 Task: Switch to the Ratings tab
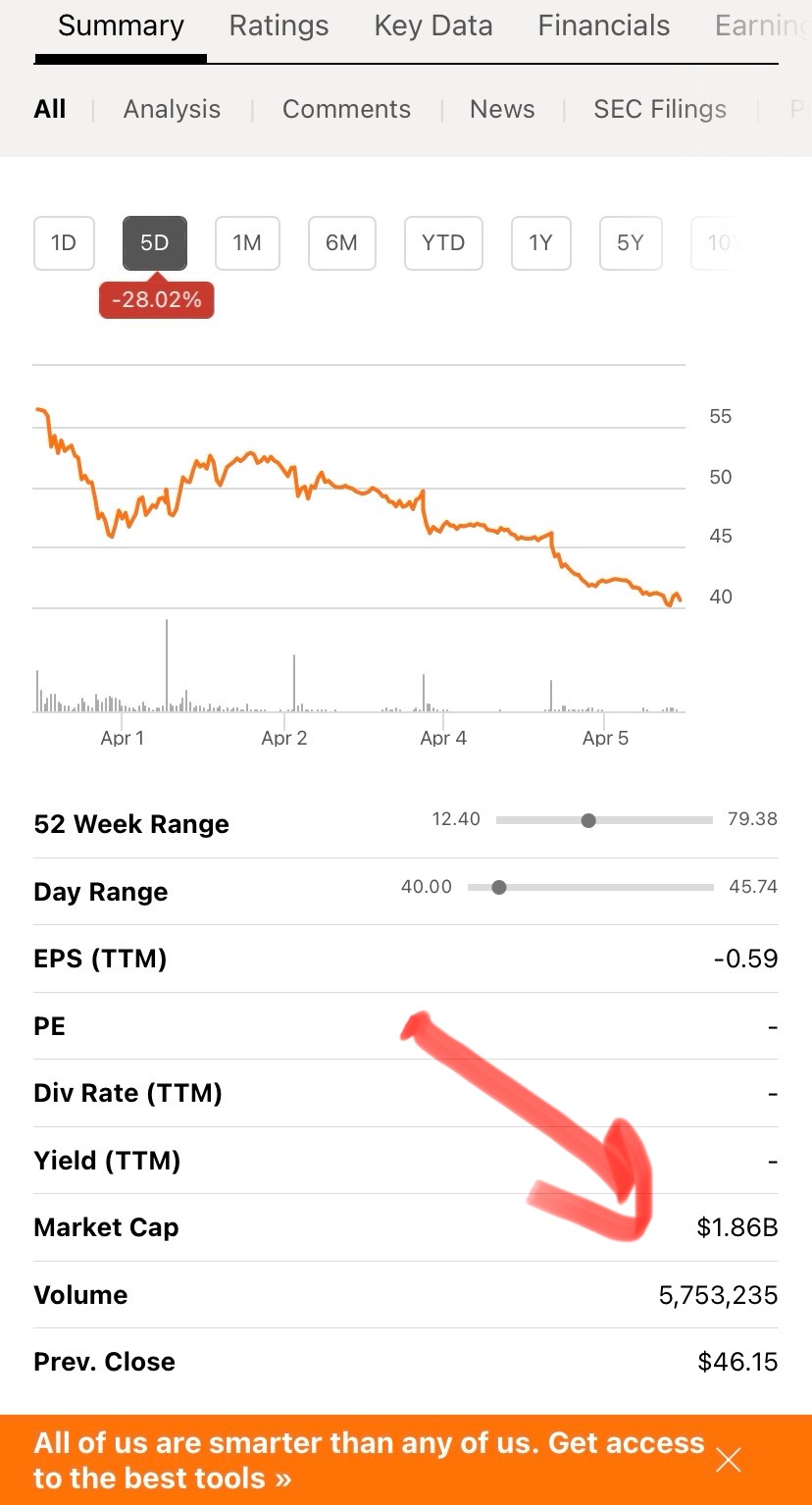279,26
